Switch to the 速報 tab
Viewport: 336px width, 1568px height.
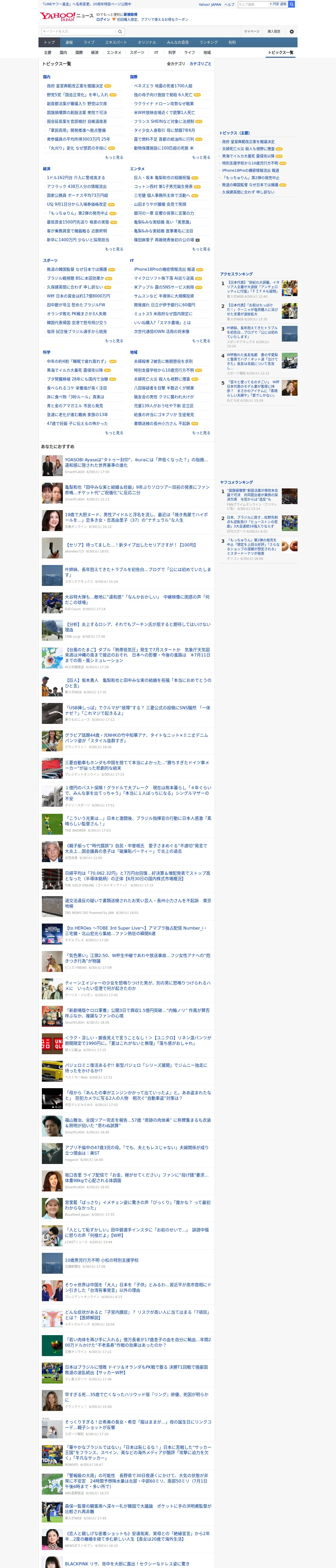point(69,43)
